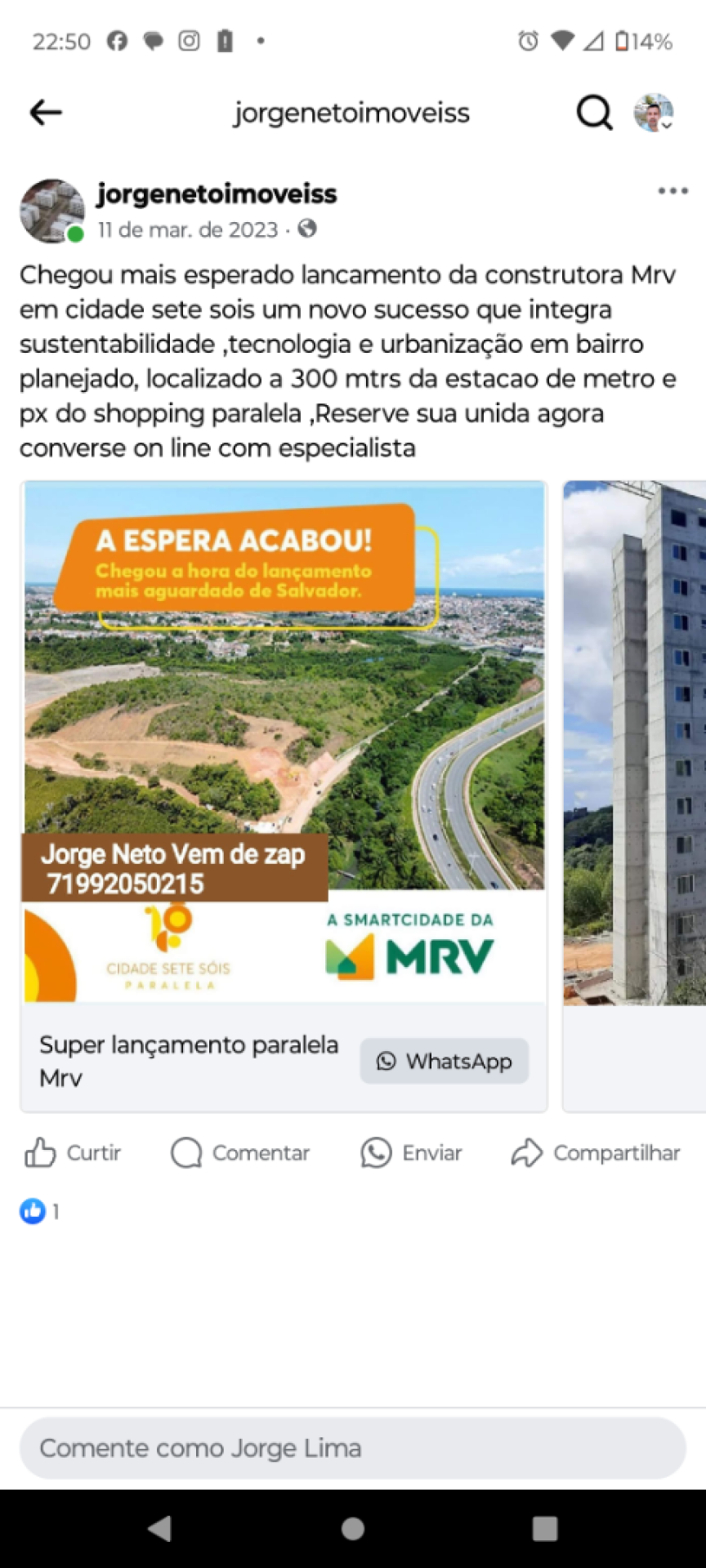Tap the Curtir thumbs-up icon
Viewport: 706px width, 1568px height.
[x=38, y=1152]
